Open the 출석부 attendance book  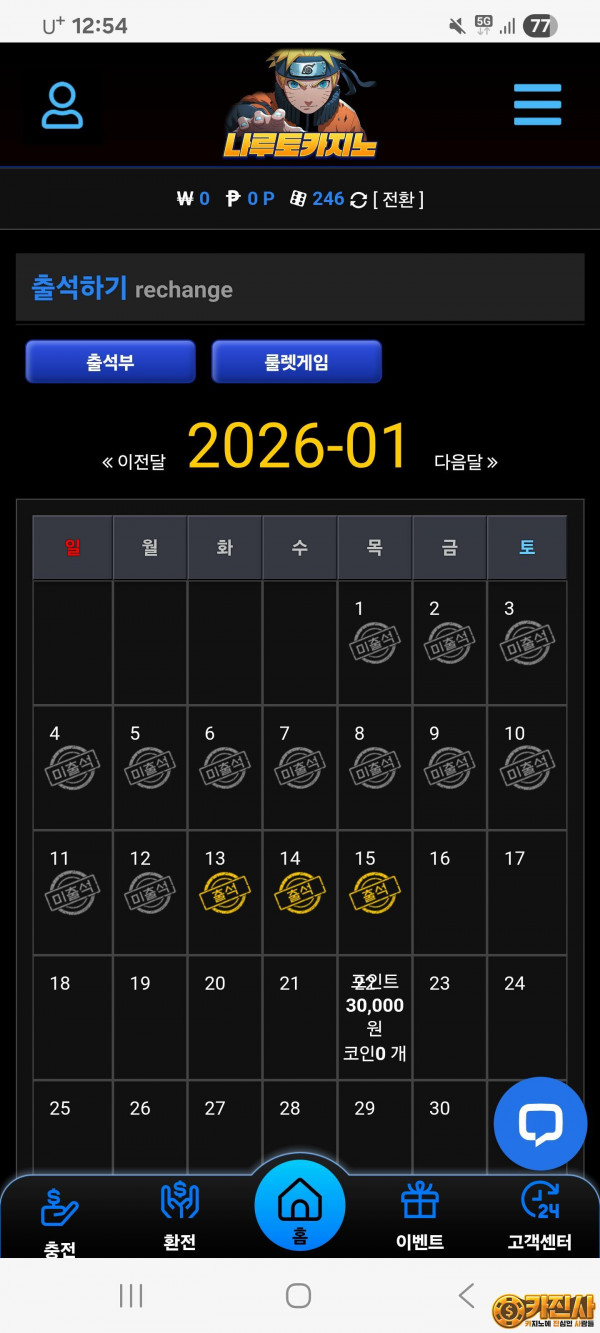(110, 362)
